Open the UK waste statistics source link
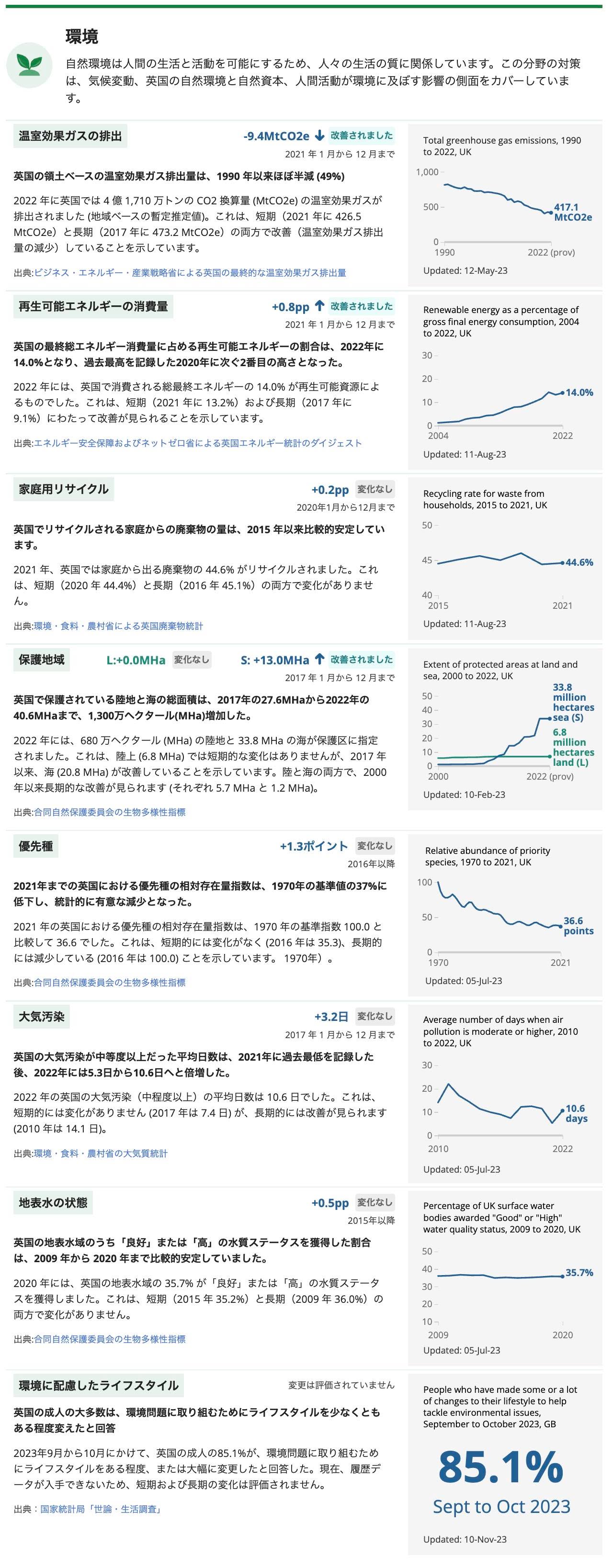 119,626
